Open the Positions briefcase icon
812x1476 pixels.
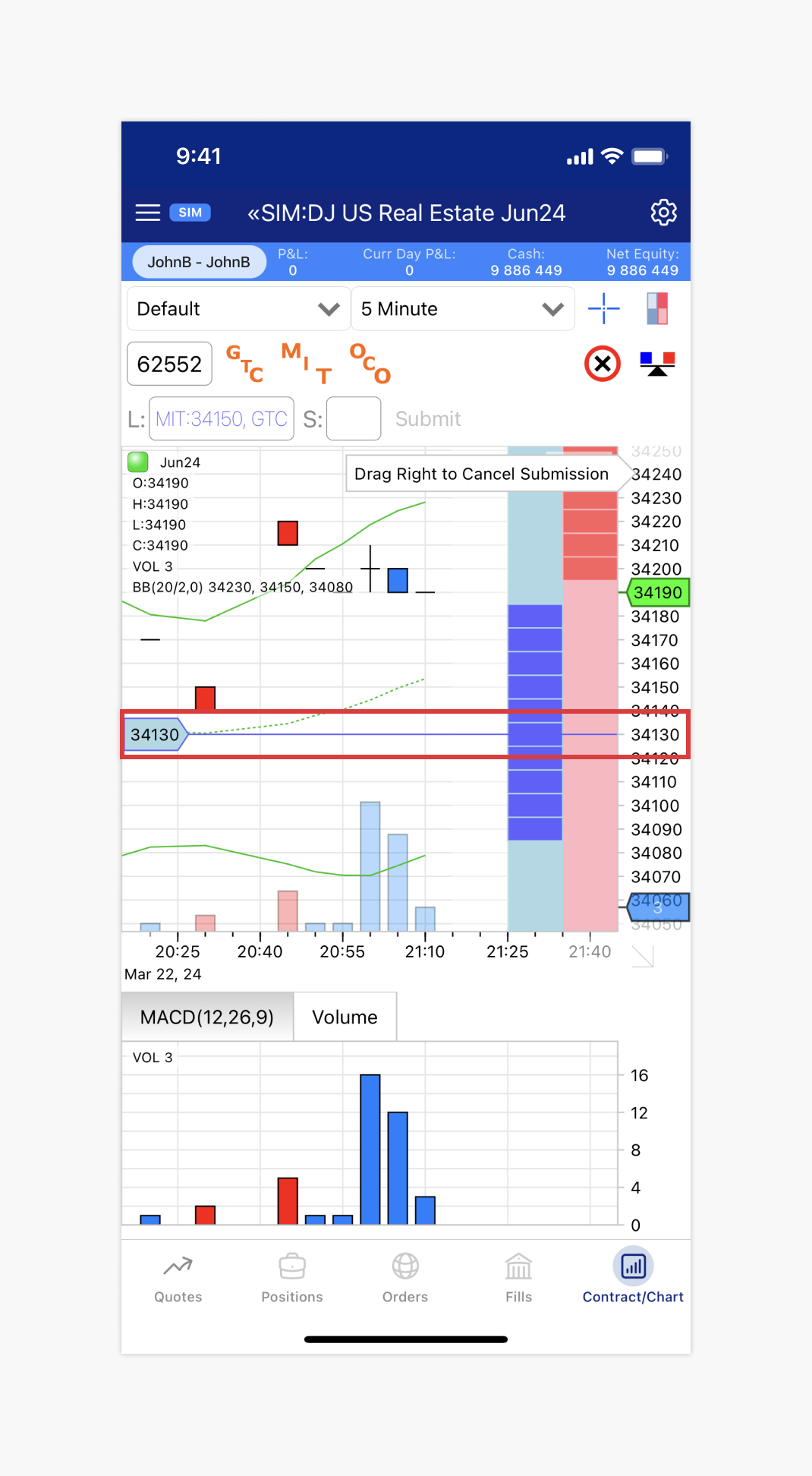click(292, 1279)
